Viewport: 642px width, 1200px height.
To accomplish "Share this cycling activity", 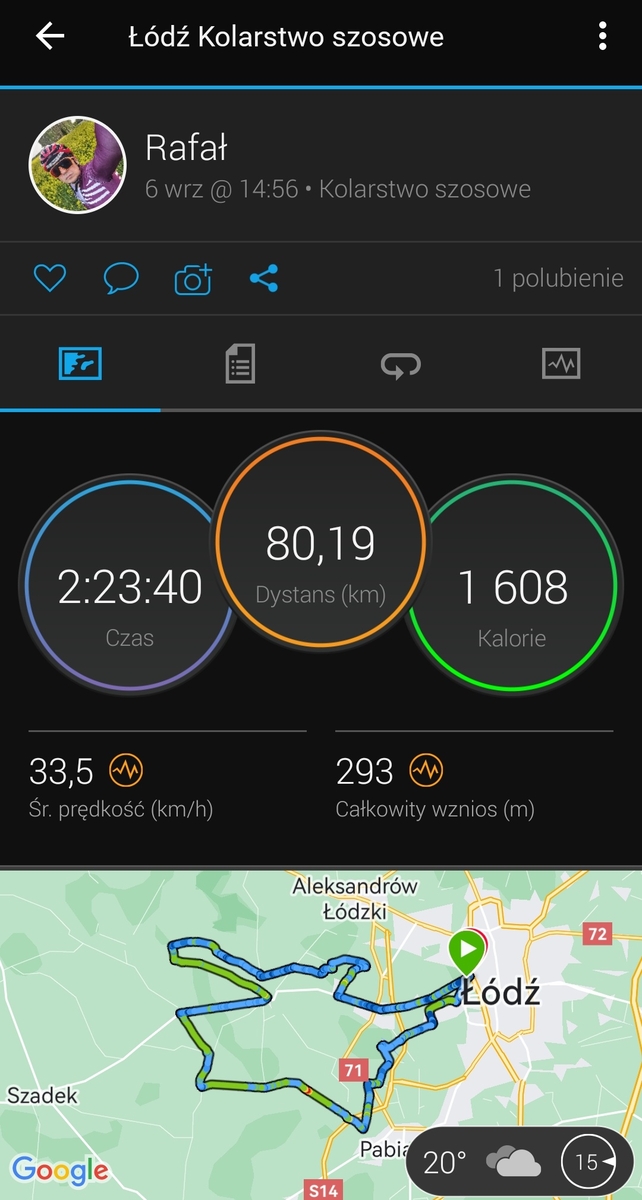I will (264, 278).
